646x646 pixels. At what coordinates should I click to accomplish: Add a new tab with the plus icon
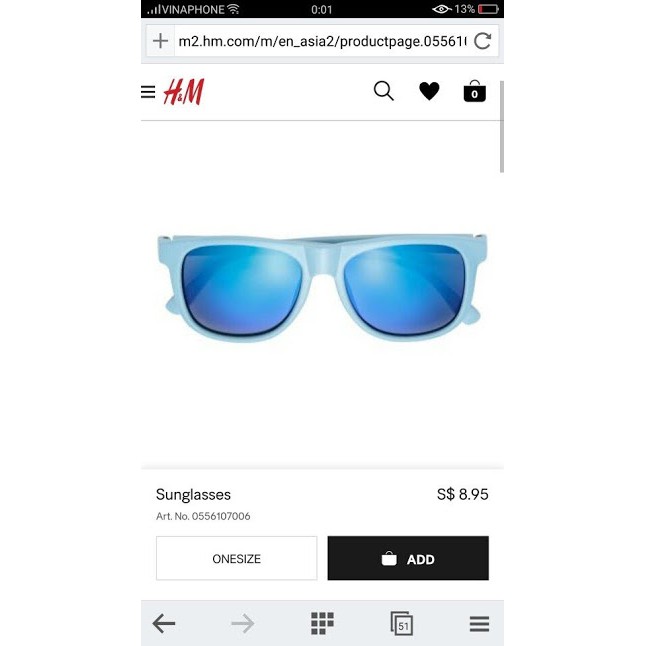(160, 41)
